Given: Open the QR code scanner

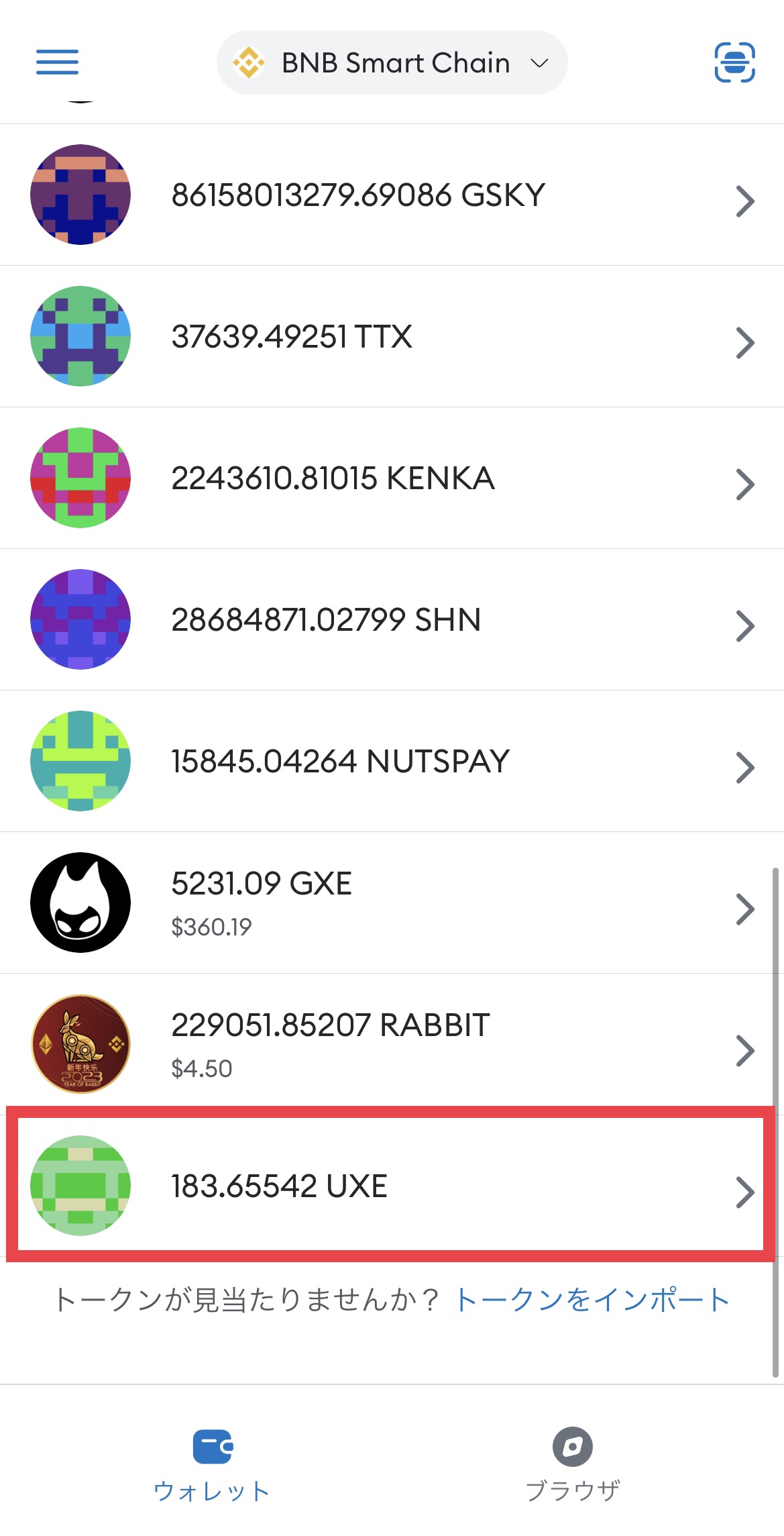Looking at the screenshot, I should 734,62.
